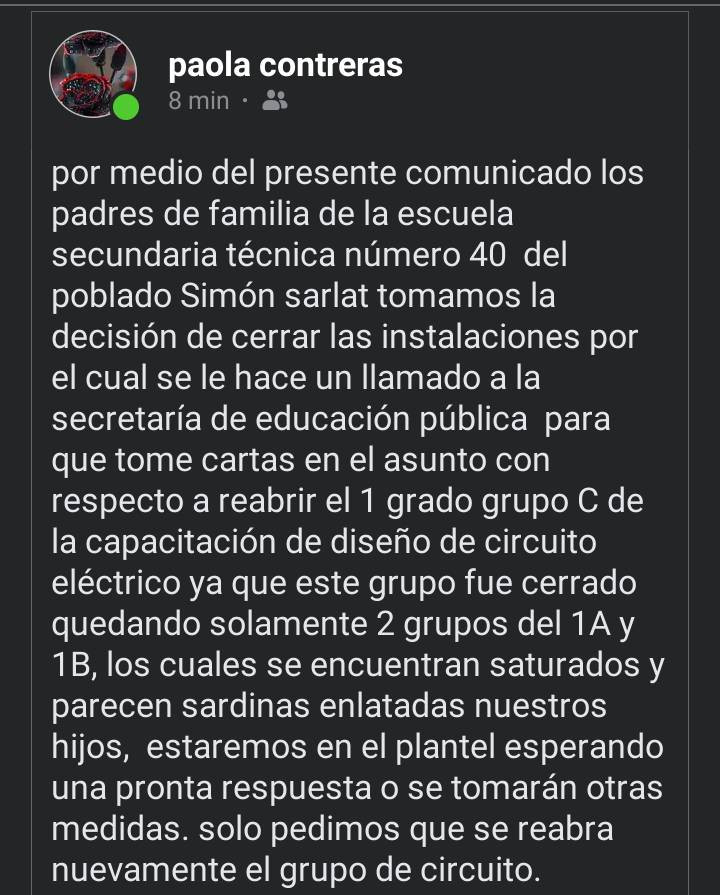View the post audience friends icon
This screenshot has width=720, height=895.
click(x=273, y=101)
